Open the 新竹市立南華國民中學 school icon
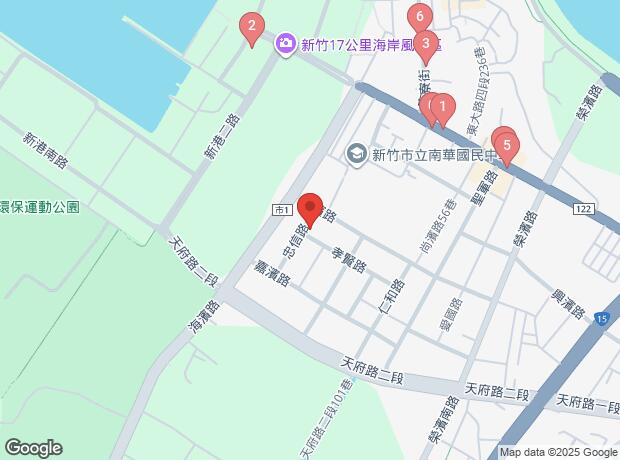This screenshot has height=460, width=620. coord(356,154)
